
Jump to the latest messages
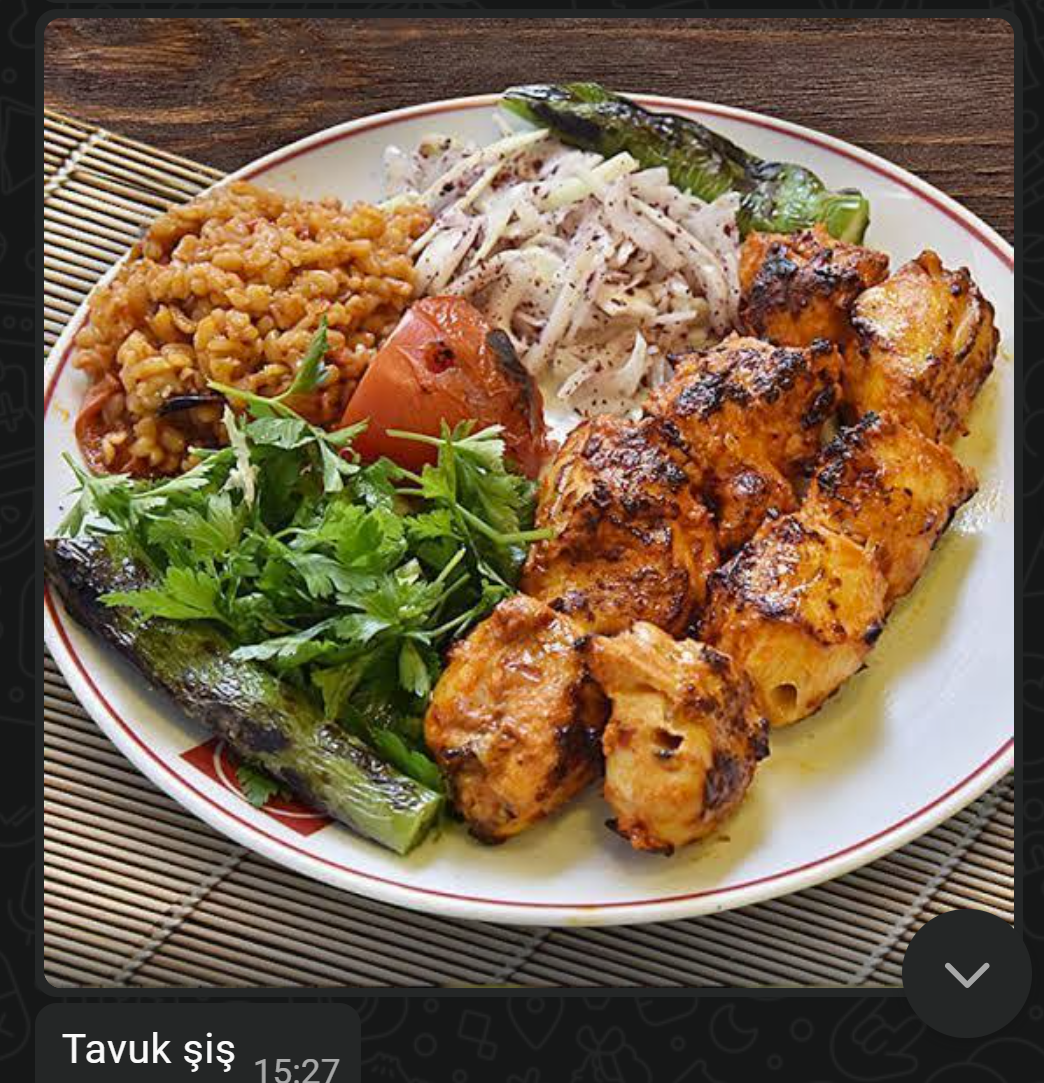(x=966, y=973)
